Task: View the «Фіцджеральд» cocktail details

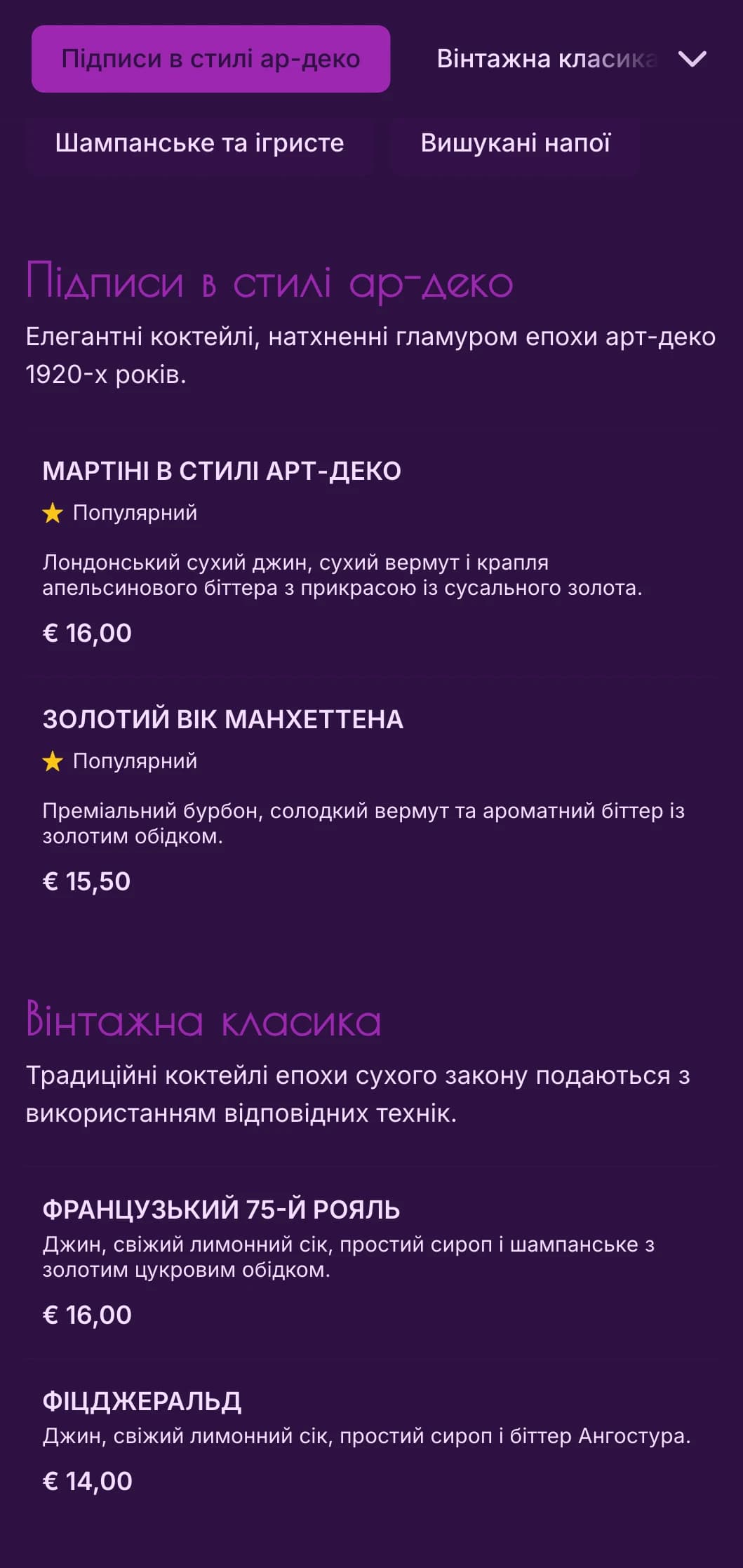Action: tap(142, 1401)
